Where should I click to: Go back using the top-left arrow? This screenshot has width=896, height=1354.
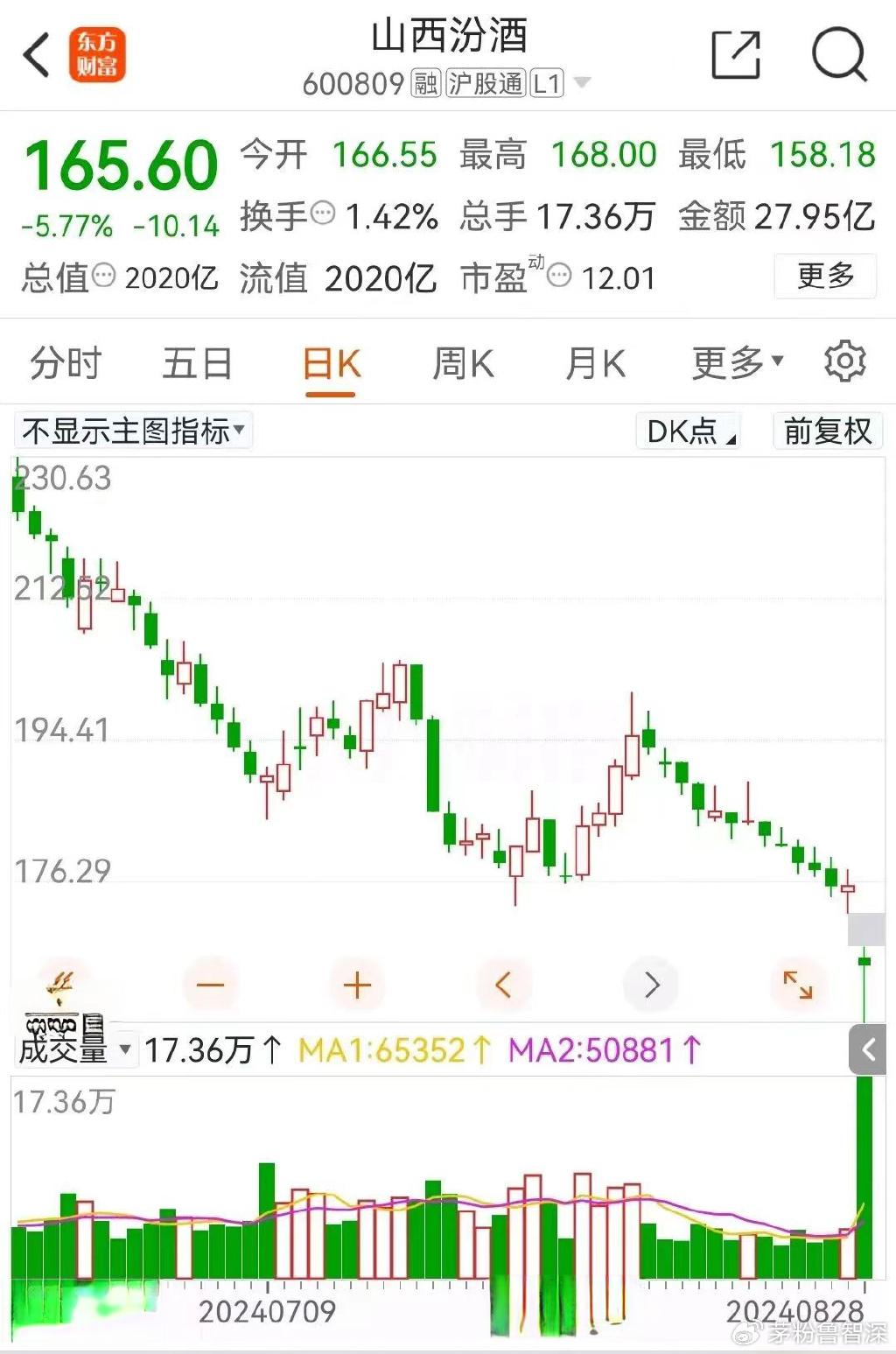37,56
